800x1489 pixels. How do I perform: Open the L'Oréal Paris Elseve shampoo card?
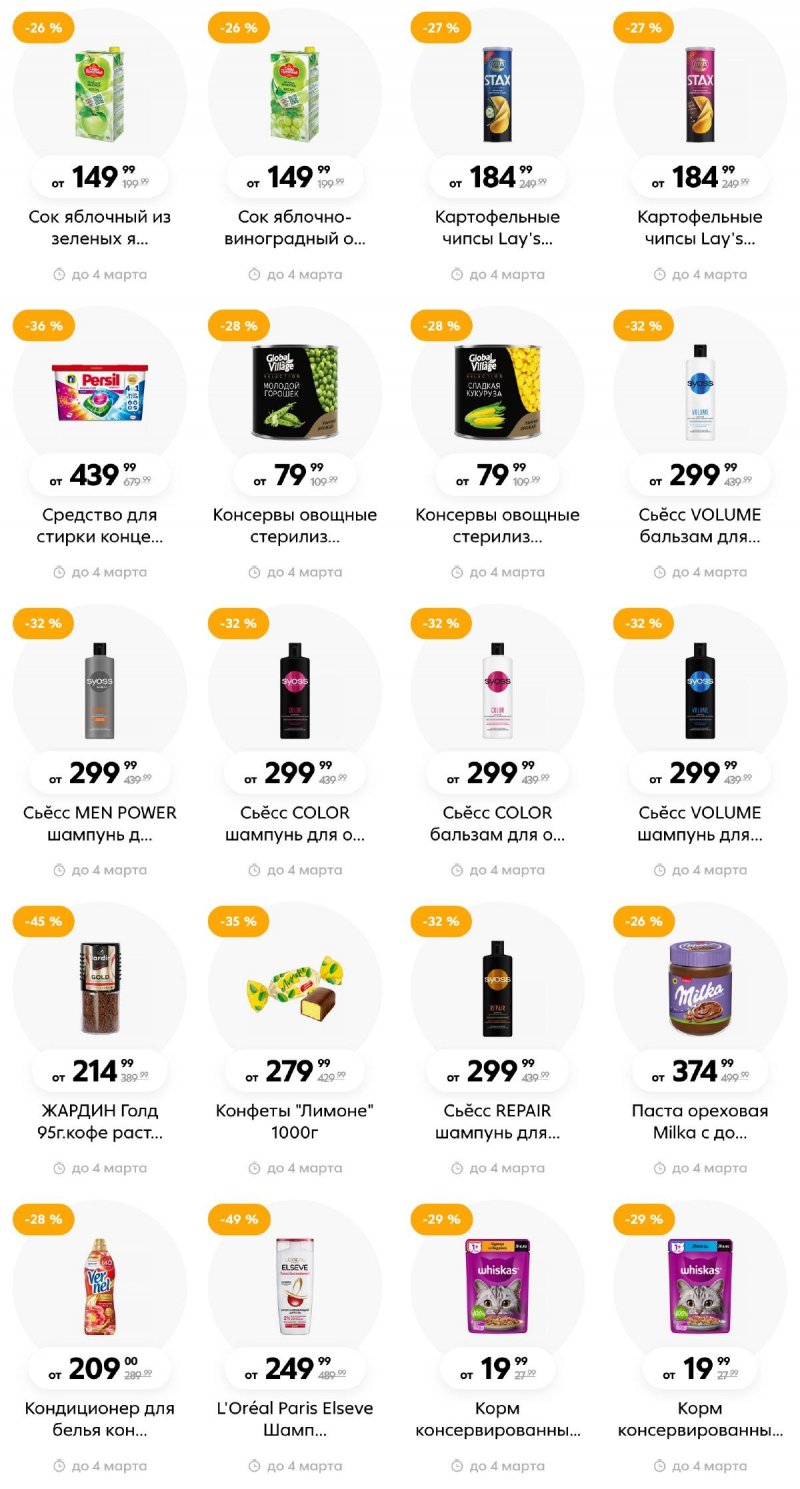[295, 1286]
